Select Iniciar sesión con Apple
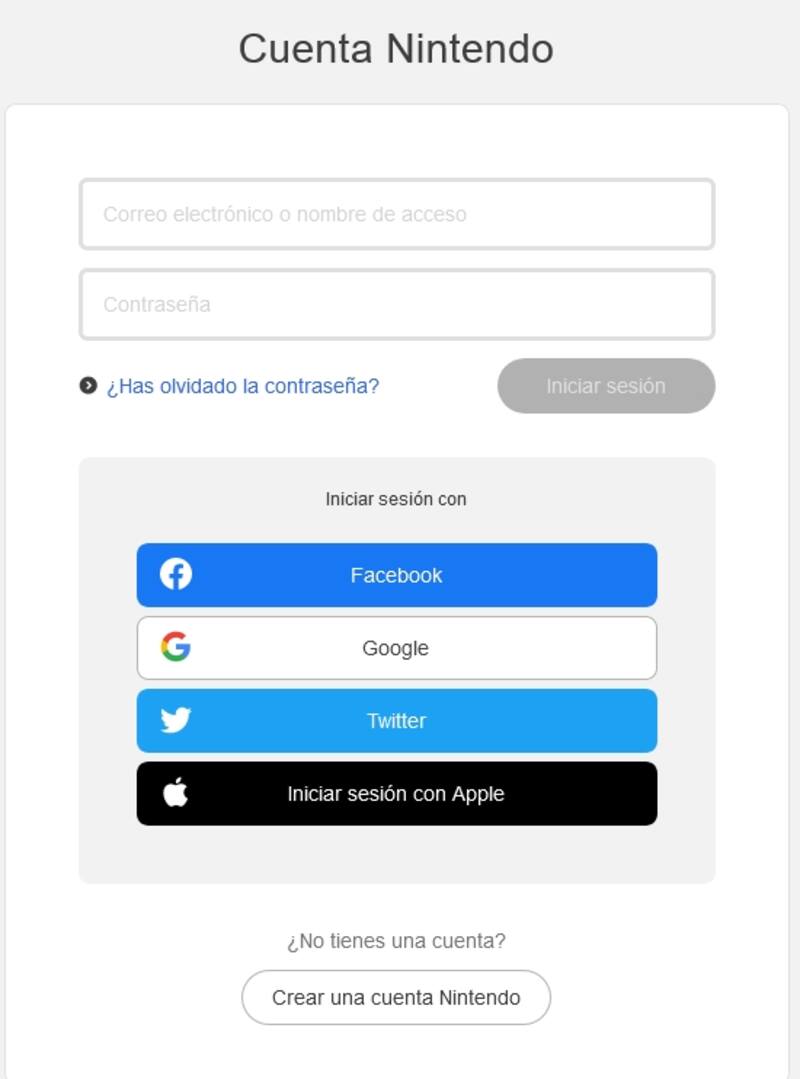 tap(397, 794)
